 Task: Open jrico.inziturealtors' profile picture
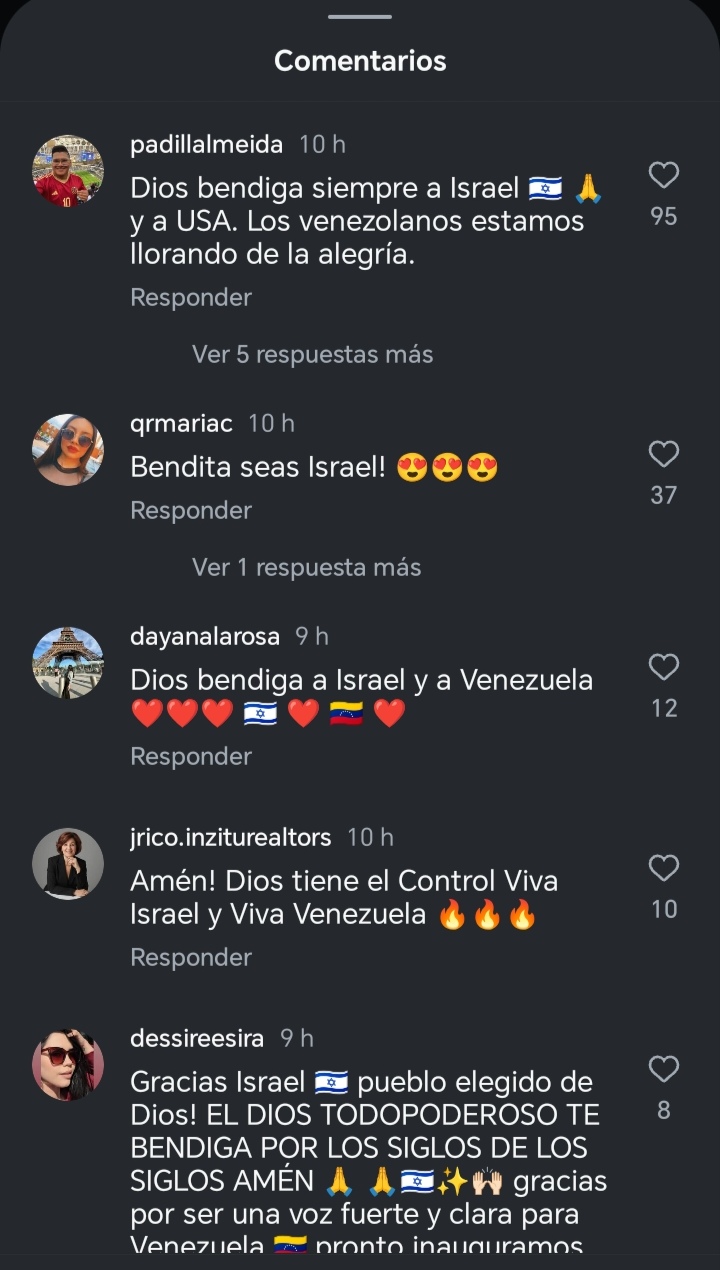[68, 864]
